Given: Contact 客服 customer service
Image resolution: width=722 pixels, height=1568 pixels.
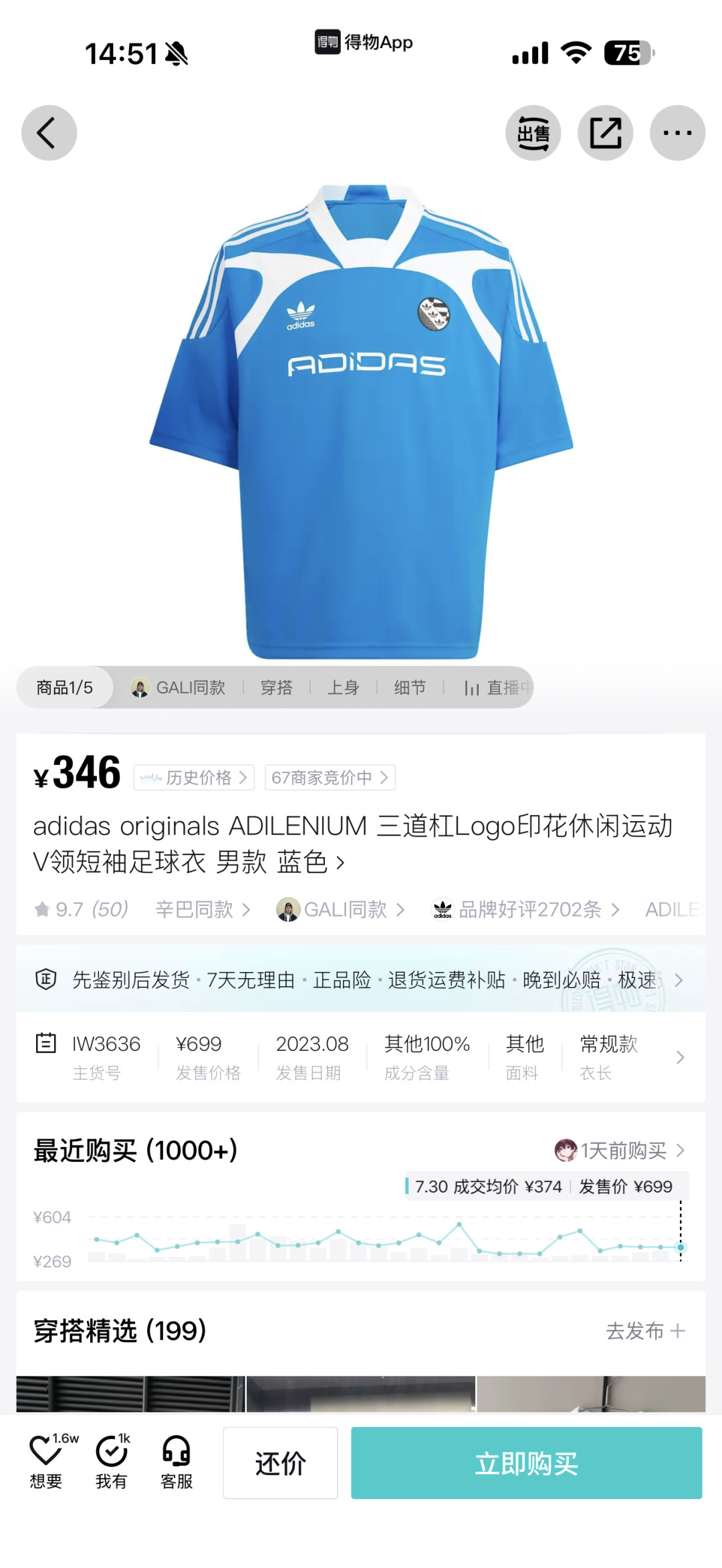Looking at the screenshot, I should point(176,1461).
